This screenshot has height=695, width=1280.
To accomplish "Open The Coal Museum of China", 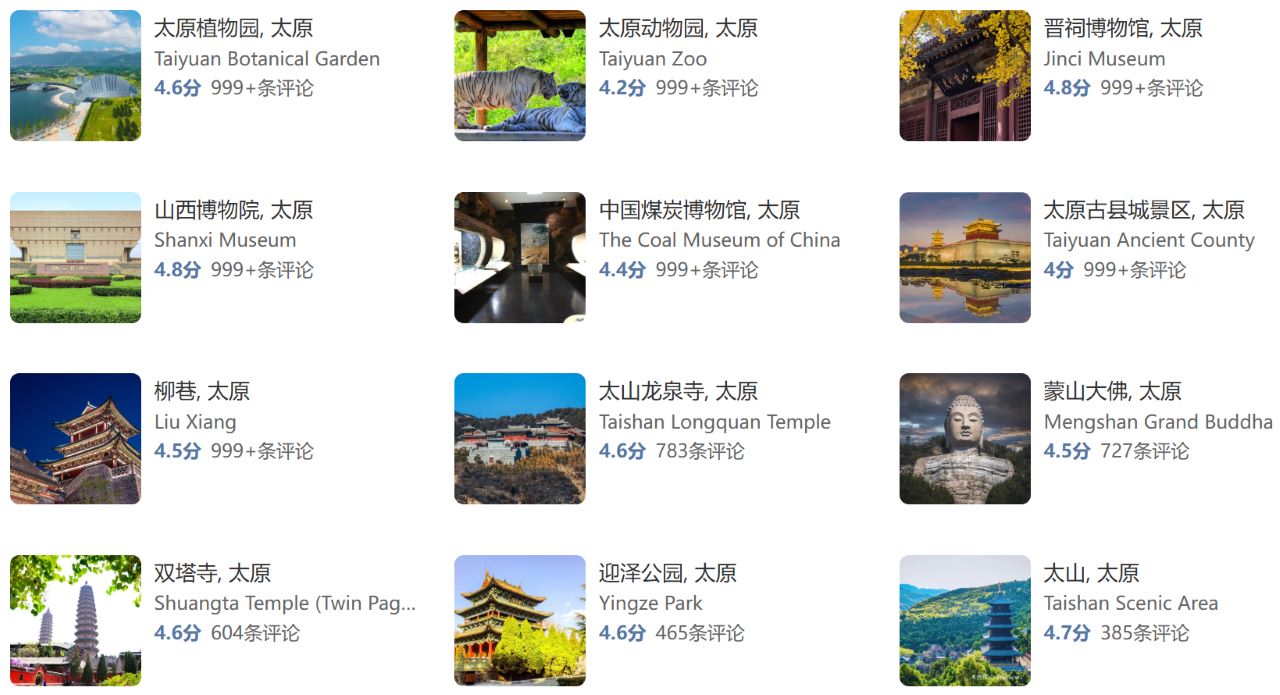I will point(699,211).
